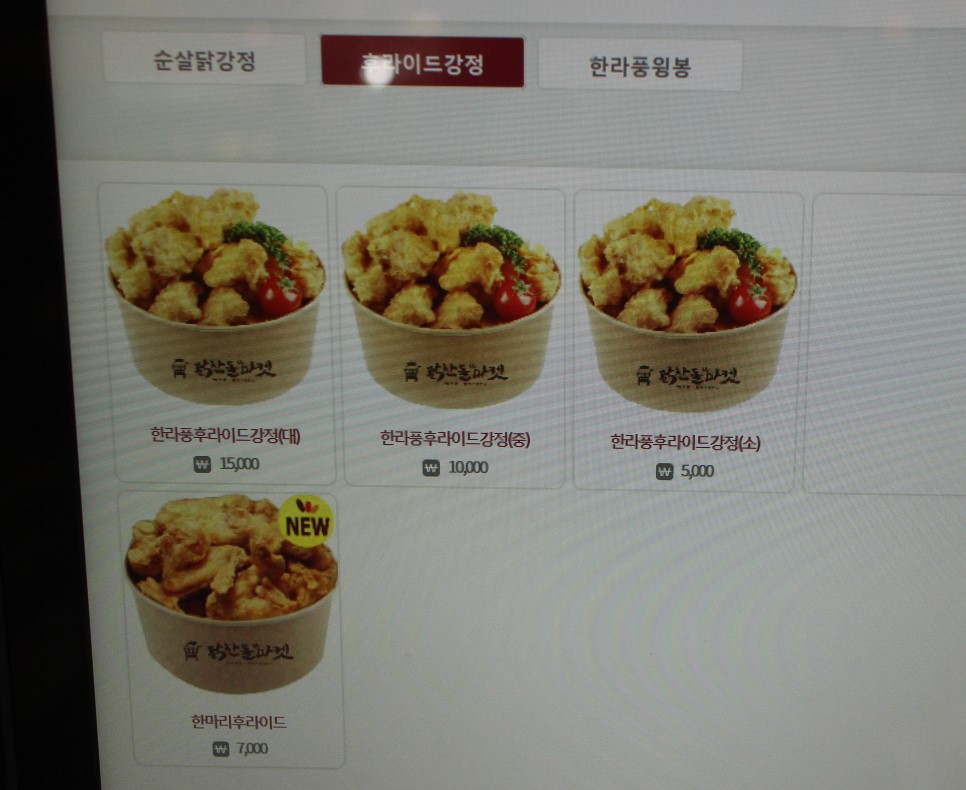966x790 pixels.
Task: Select the 후라이드강정 tab
Action: tap(422, 63)
